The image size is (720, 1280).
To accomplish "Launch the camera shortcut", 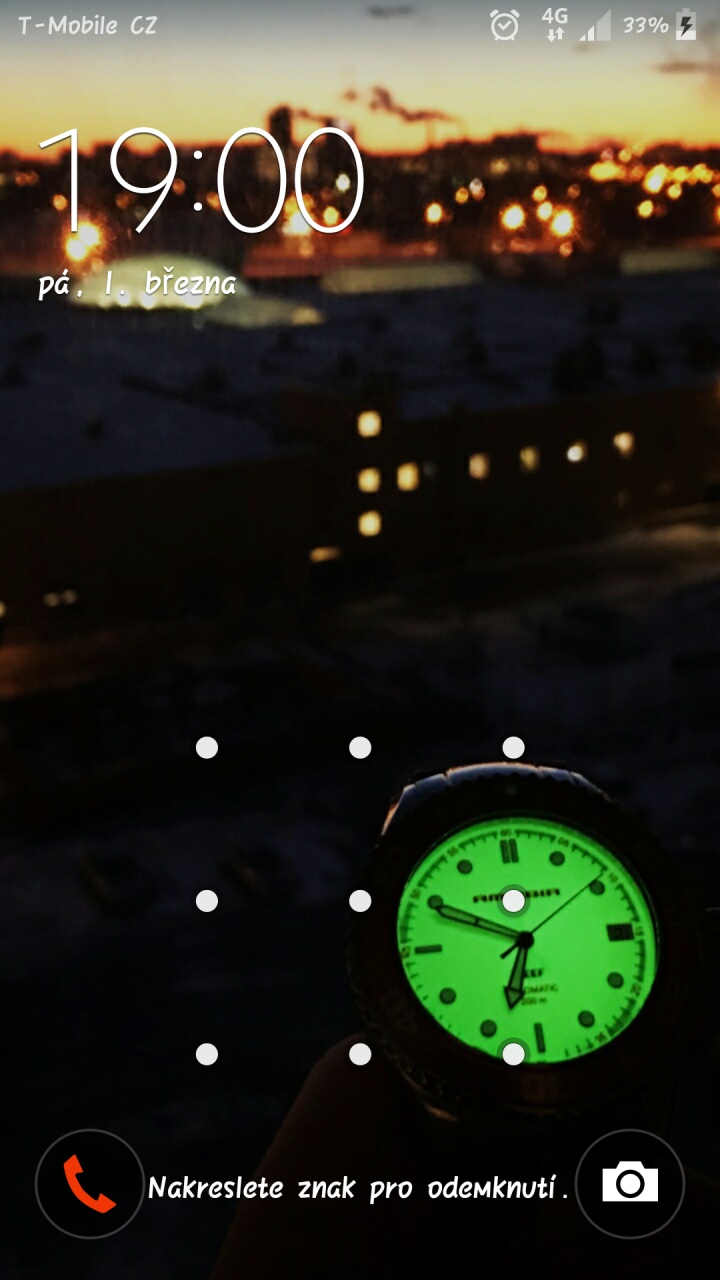I will pyautogui.click(x=630, y=1184).
